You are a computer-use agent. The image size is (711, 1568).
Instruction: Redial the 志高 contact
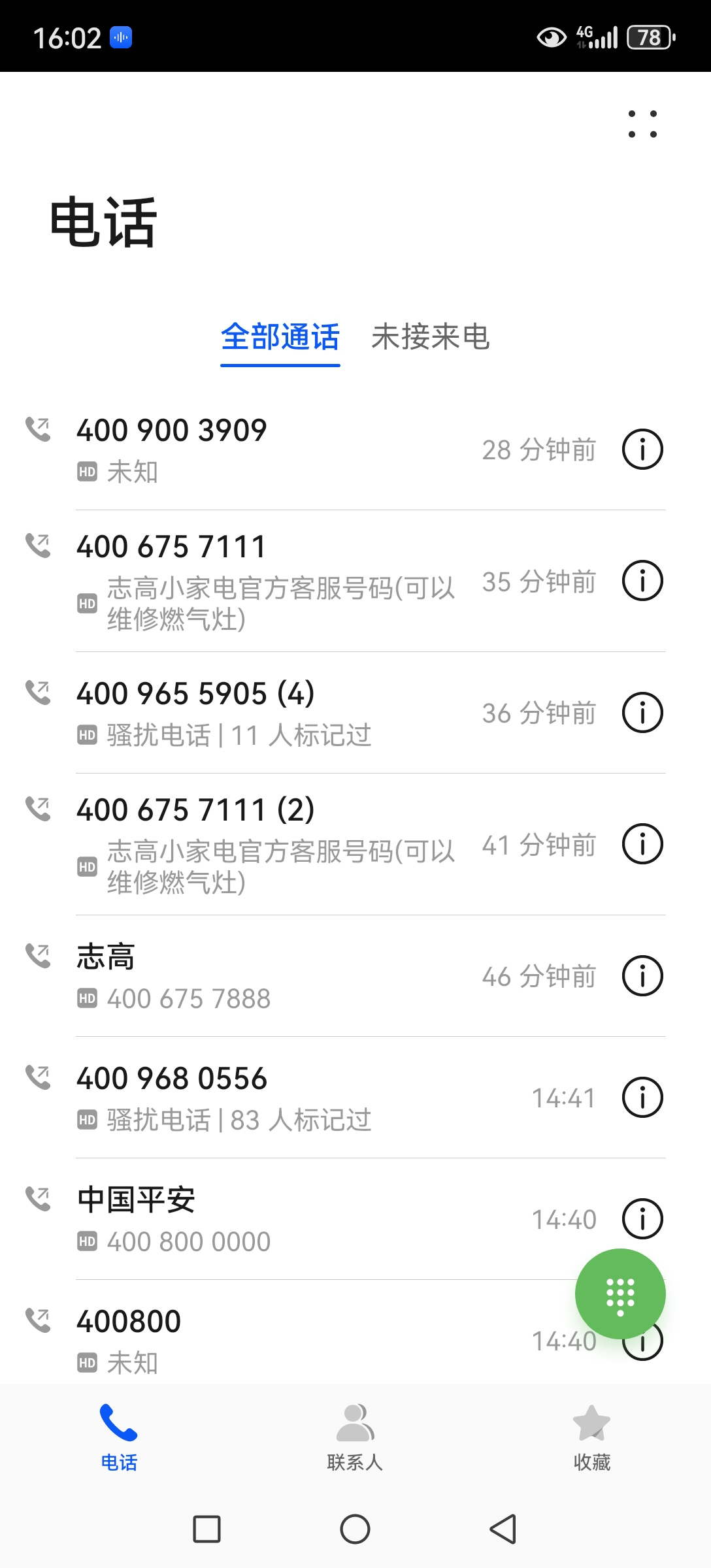[314, 976]
